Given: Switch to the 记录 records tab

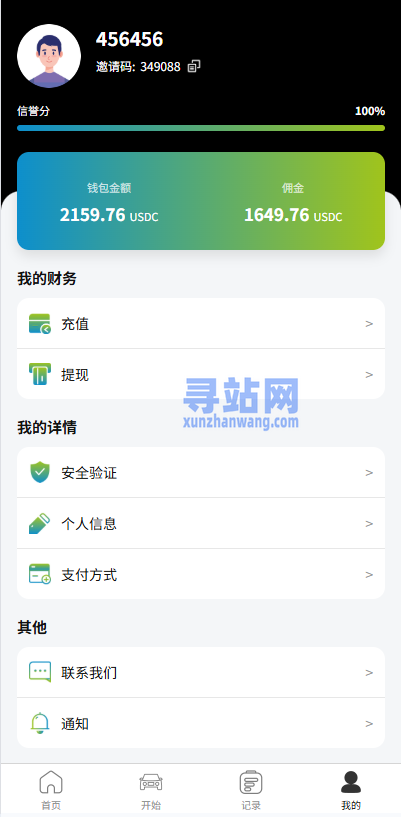Looking at the screenshot, I should coord(250,790).
